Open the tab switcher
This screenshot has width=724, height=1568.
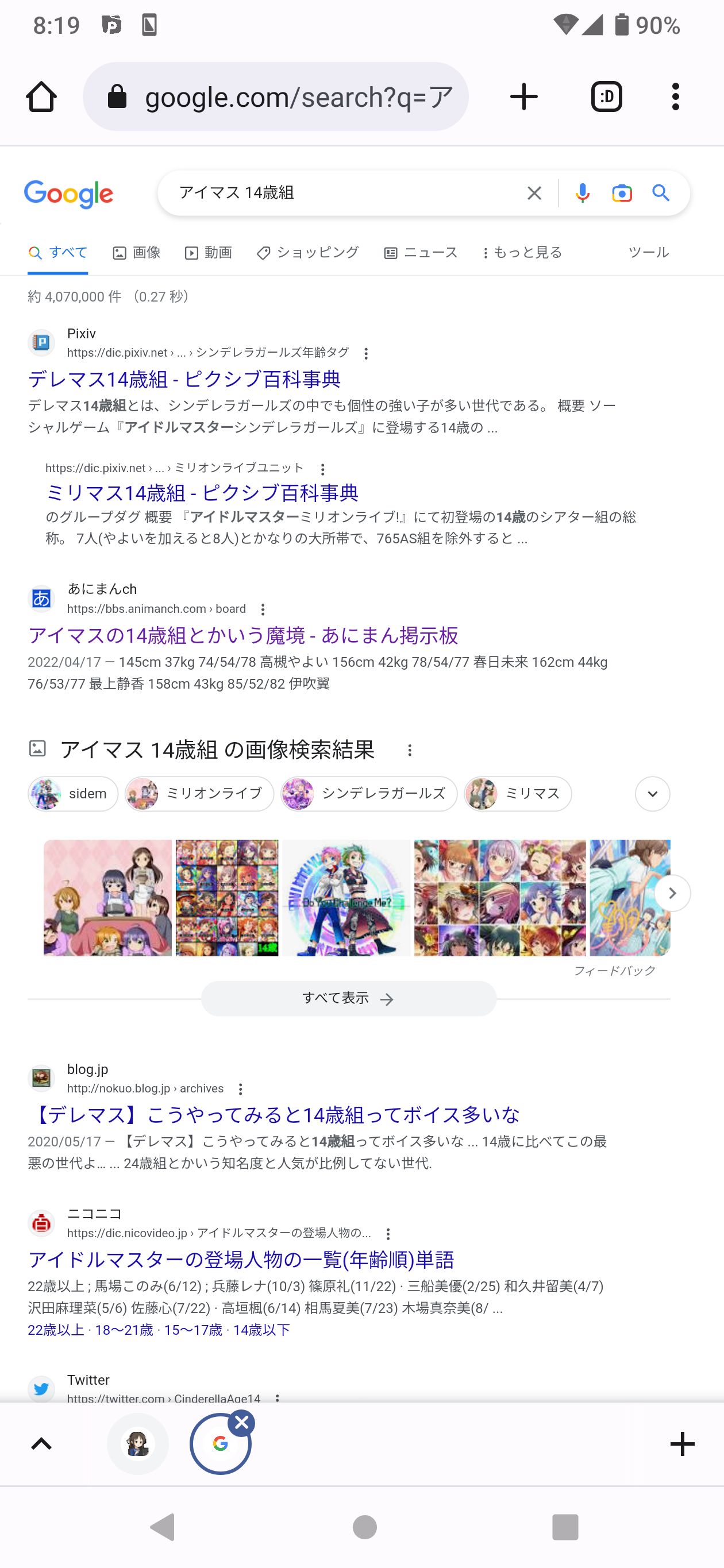click(606, 97)
